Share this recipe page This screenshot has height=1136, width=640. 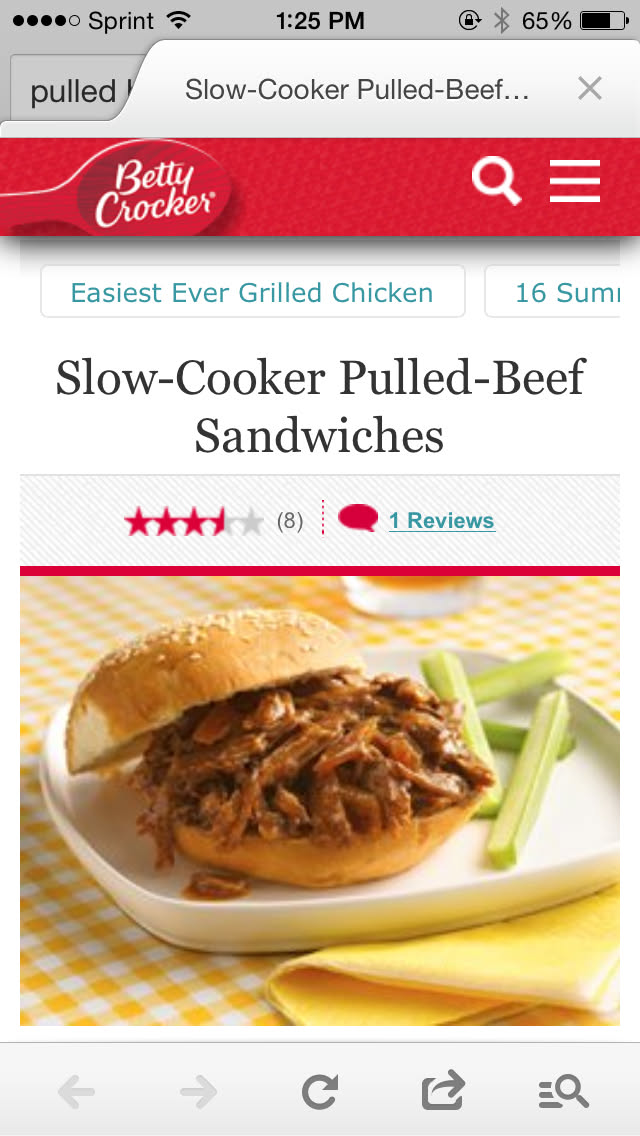coord(443,1090)
